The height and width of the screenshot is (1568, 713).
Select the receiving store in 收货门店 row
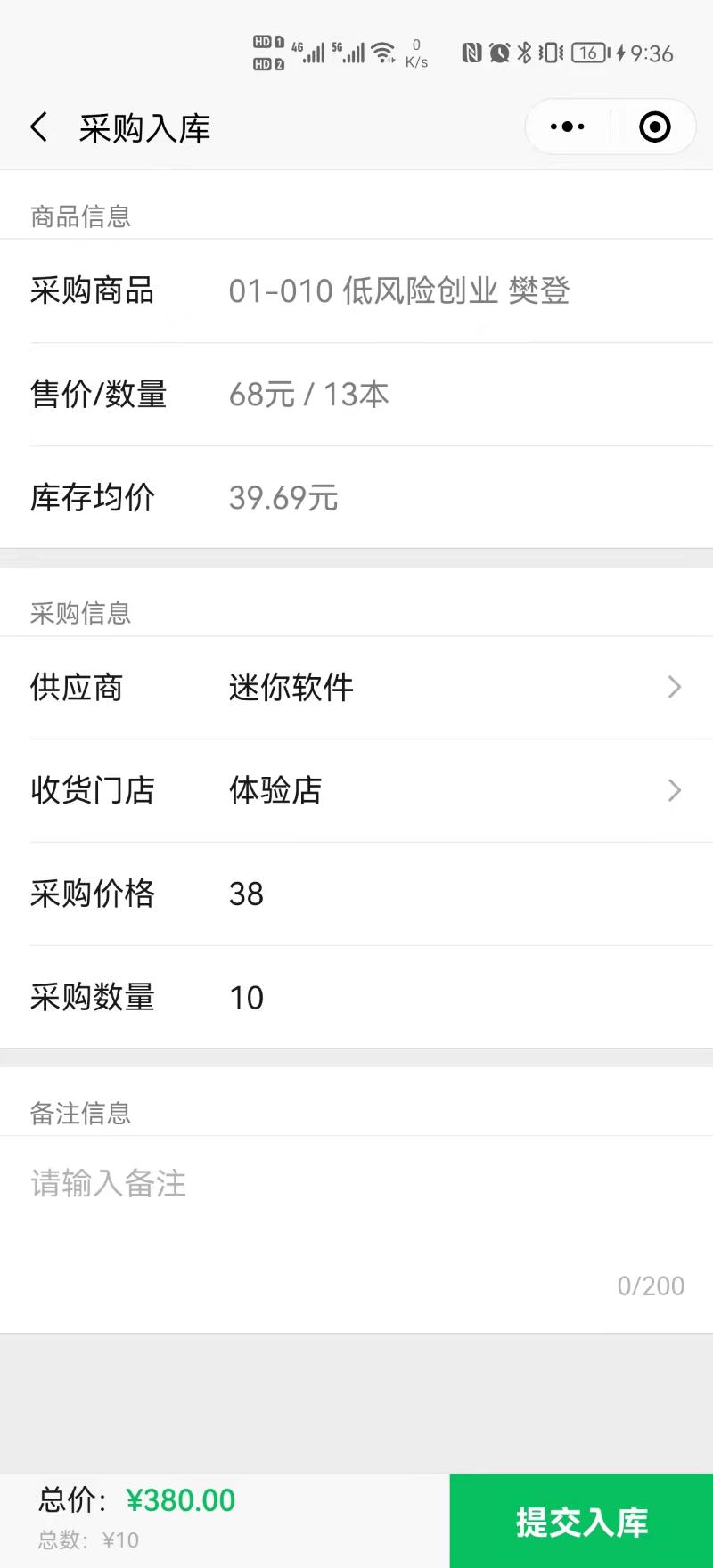click(356, 791)
